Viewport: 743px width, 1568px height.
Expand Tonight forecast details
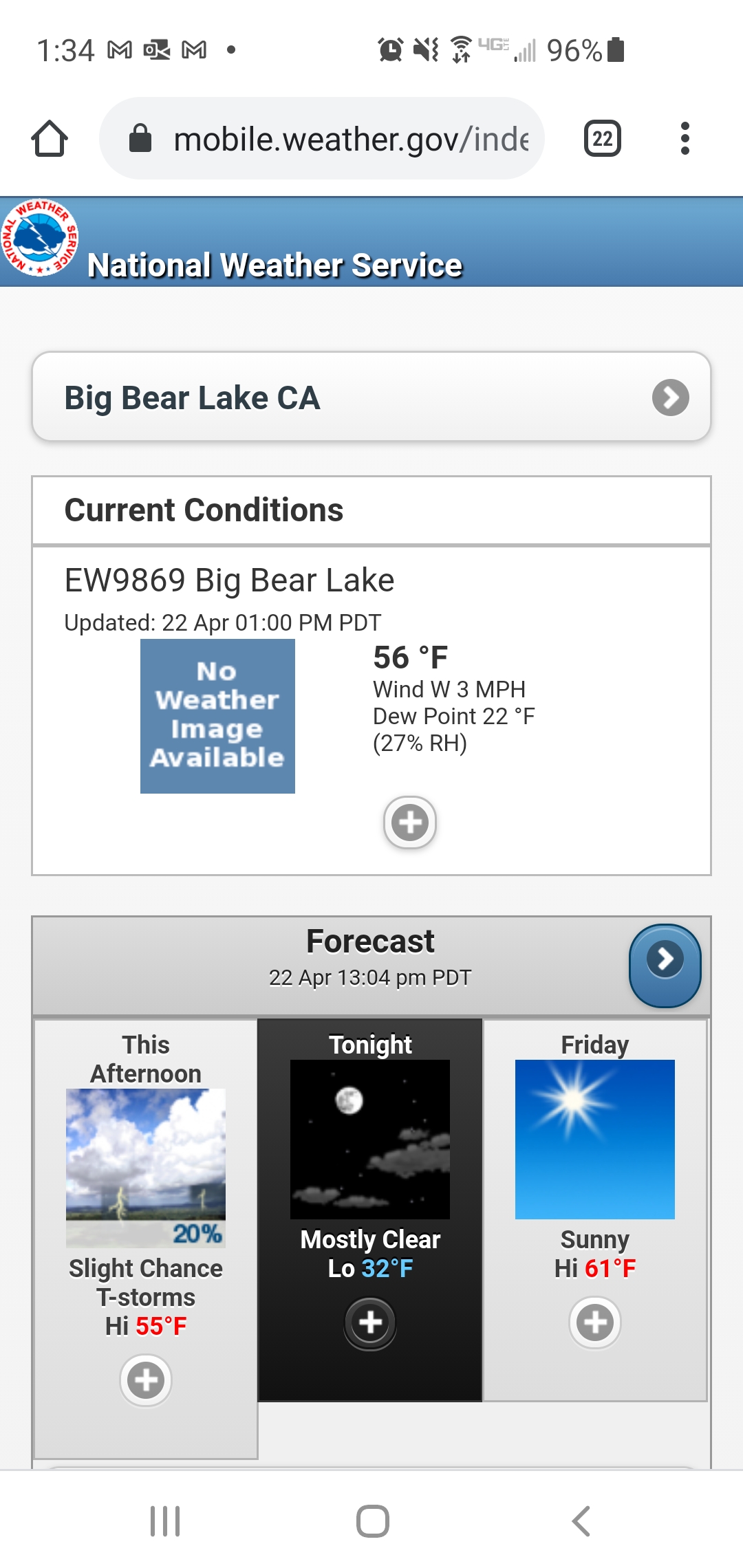(370, 1322)
